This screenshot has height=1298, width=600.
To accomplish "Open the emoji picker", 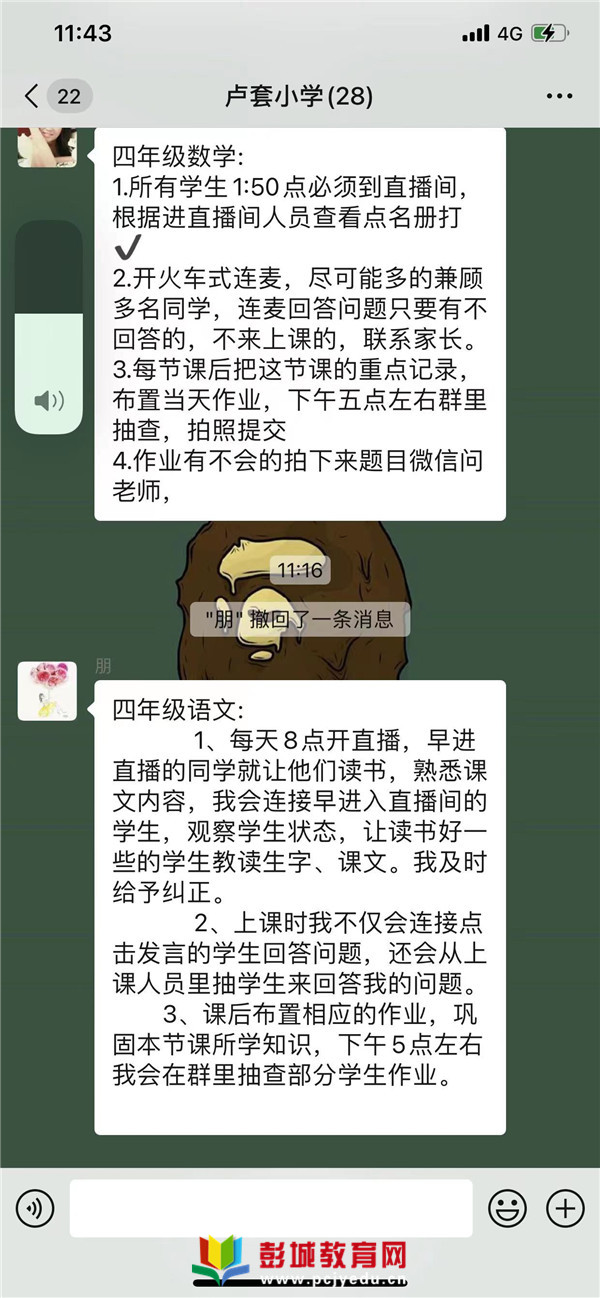I will click(507, 1209).
